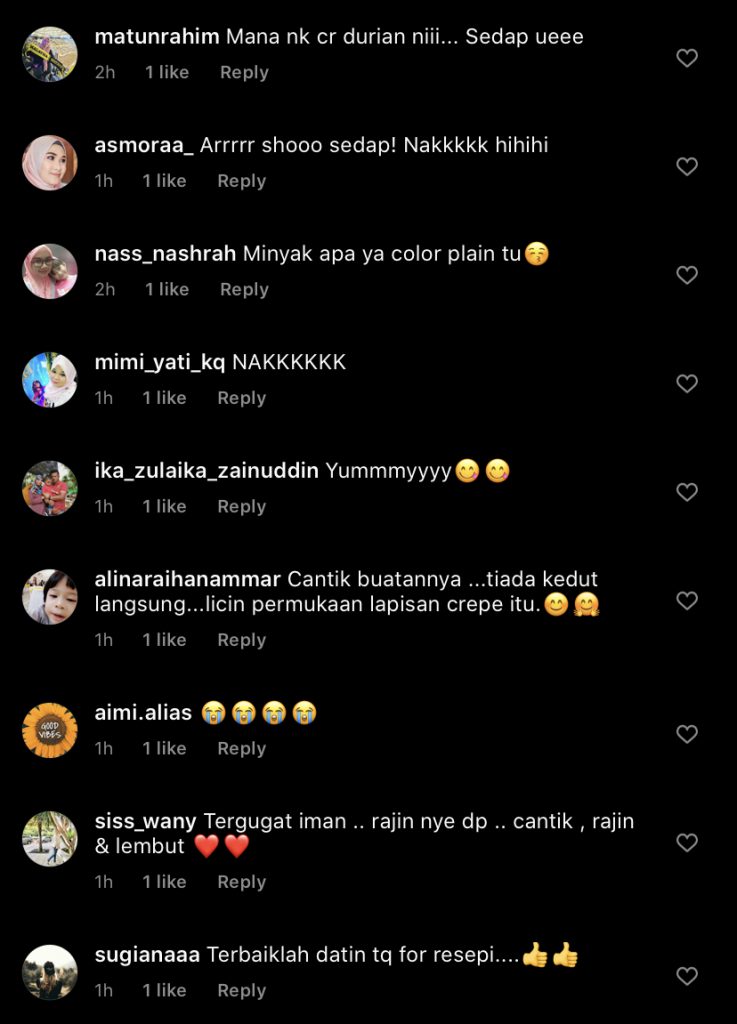Open aimi.alias username link
The image size is (737, 1024).
pyautogui.click(x=143, y=714)
